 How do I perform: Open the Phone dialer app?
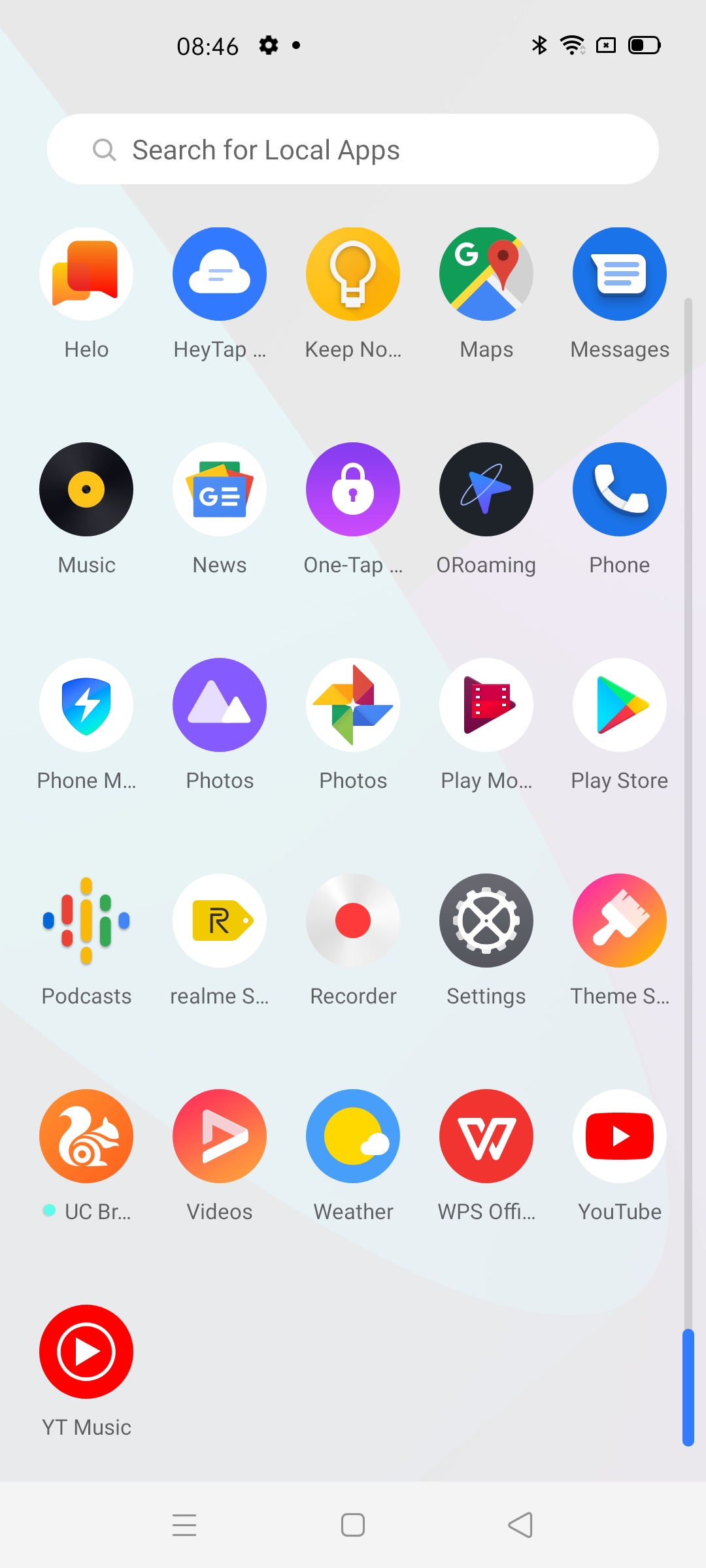620,490
